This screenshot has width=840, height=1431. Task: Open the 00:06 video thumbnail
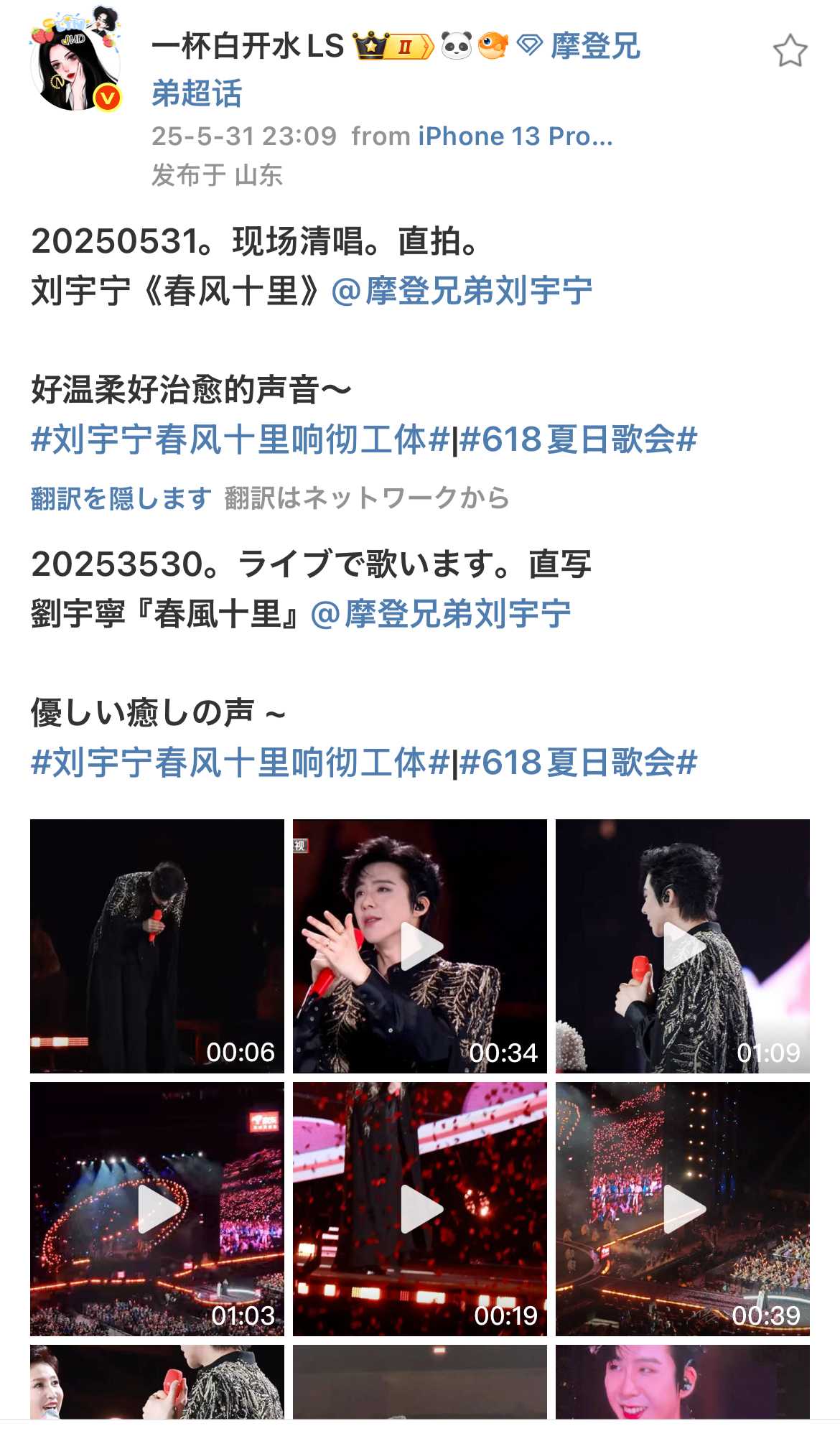coord(157,946)
